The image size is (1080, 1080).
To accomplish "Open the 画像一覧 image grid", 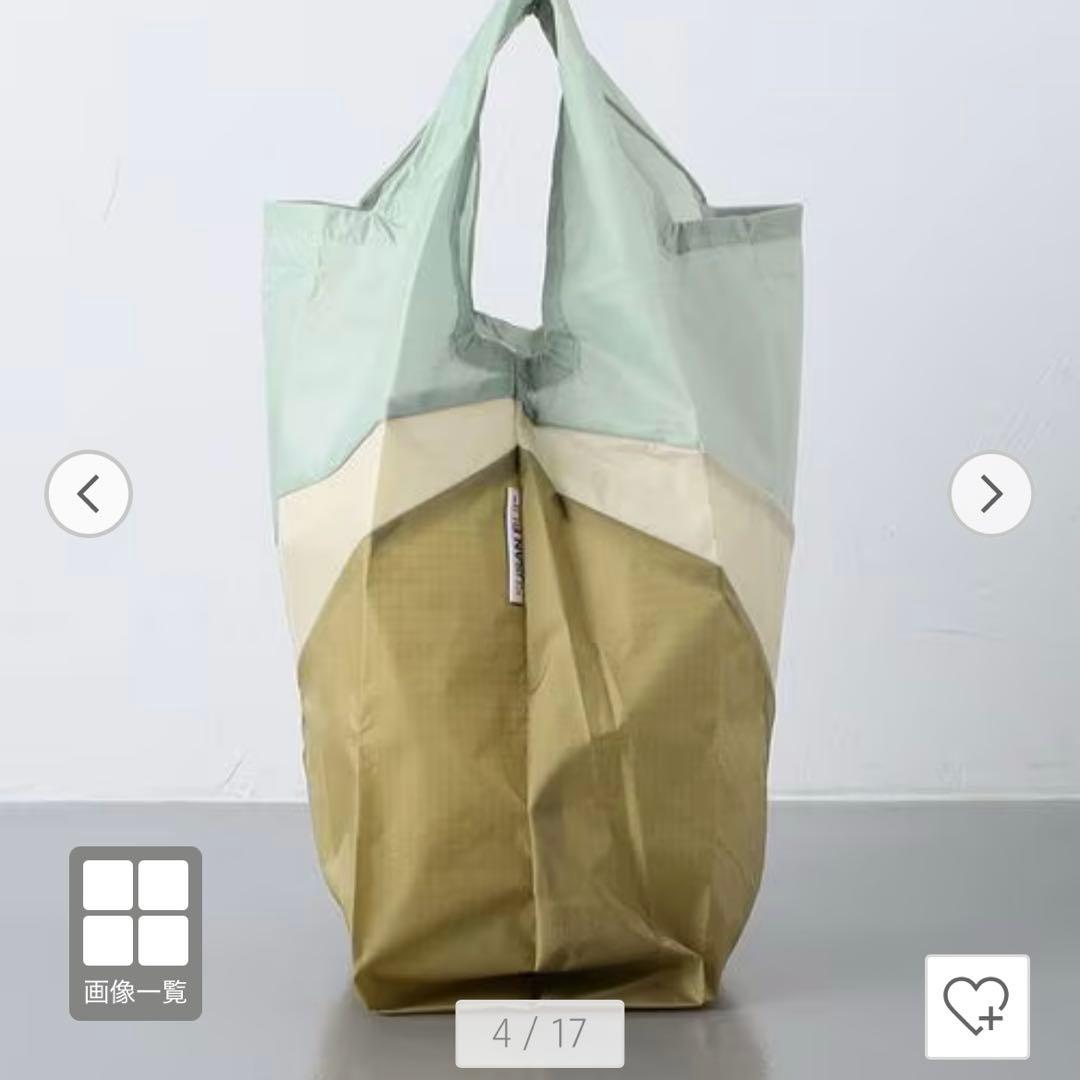I will (x=135, y=932).
